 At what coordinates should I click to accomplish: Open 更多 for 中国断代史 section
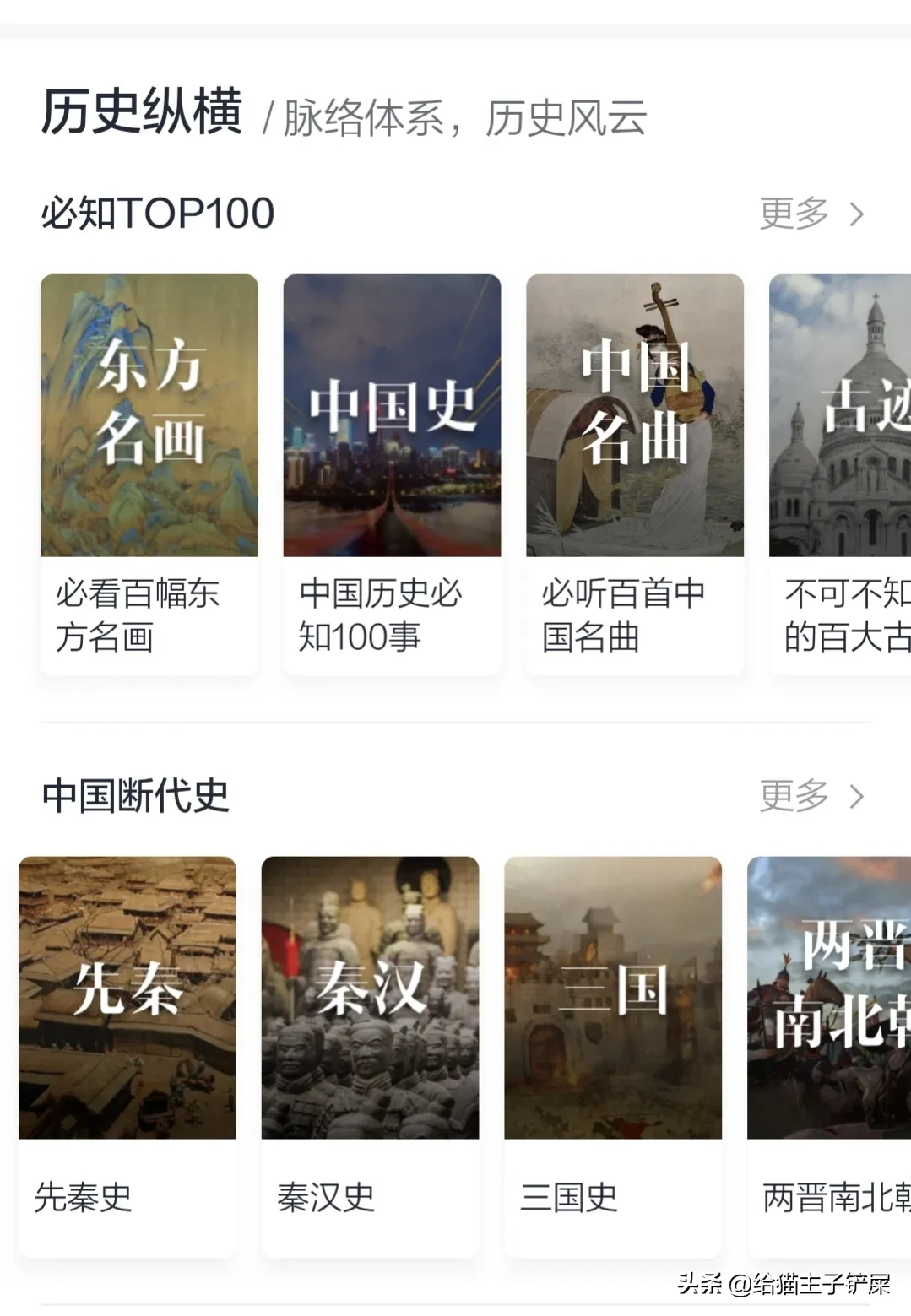click(x=811, y=796)
